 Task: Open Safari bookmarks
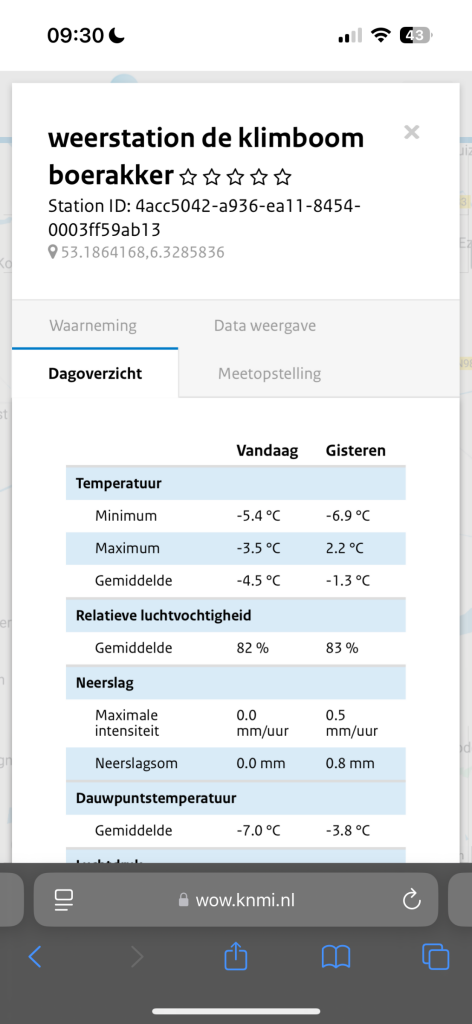[336, 957]
